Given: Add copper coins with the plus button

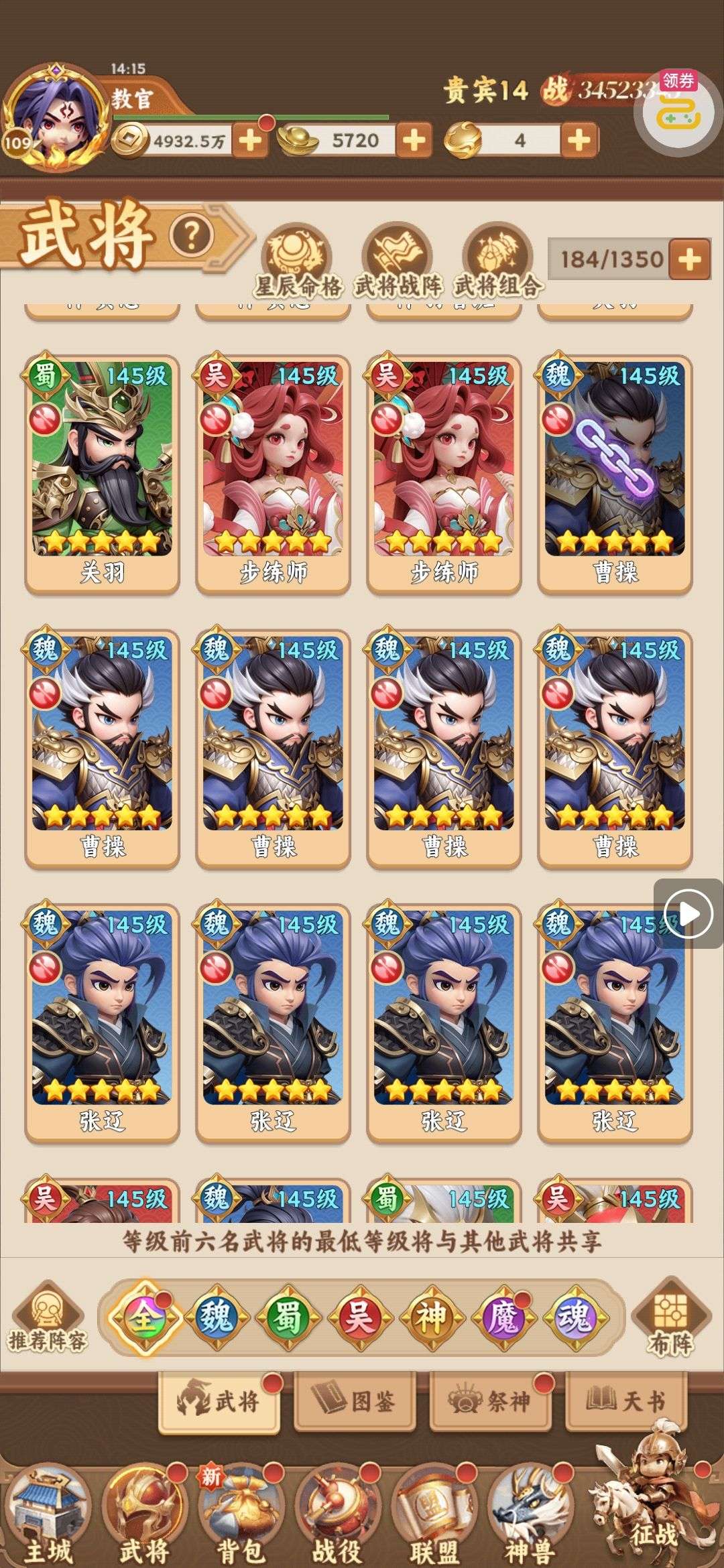Looking at the screenshot, I should 250,141.
